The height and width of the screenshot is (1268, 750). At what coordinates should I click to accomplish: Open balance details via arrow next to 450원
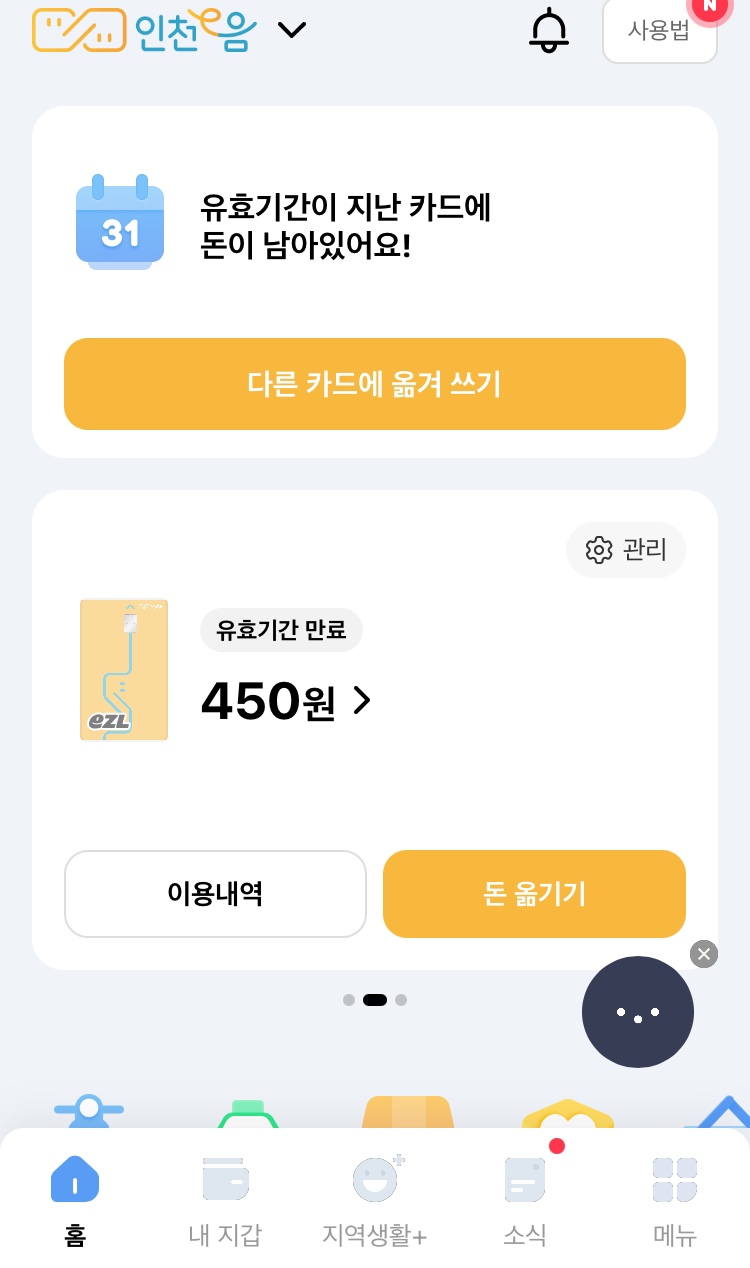tap(361, 700)
